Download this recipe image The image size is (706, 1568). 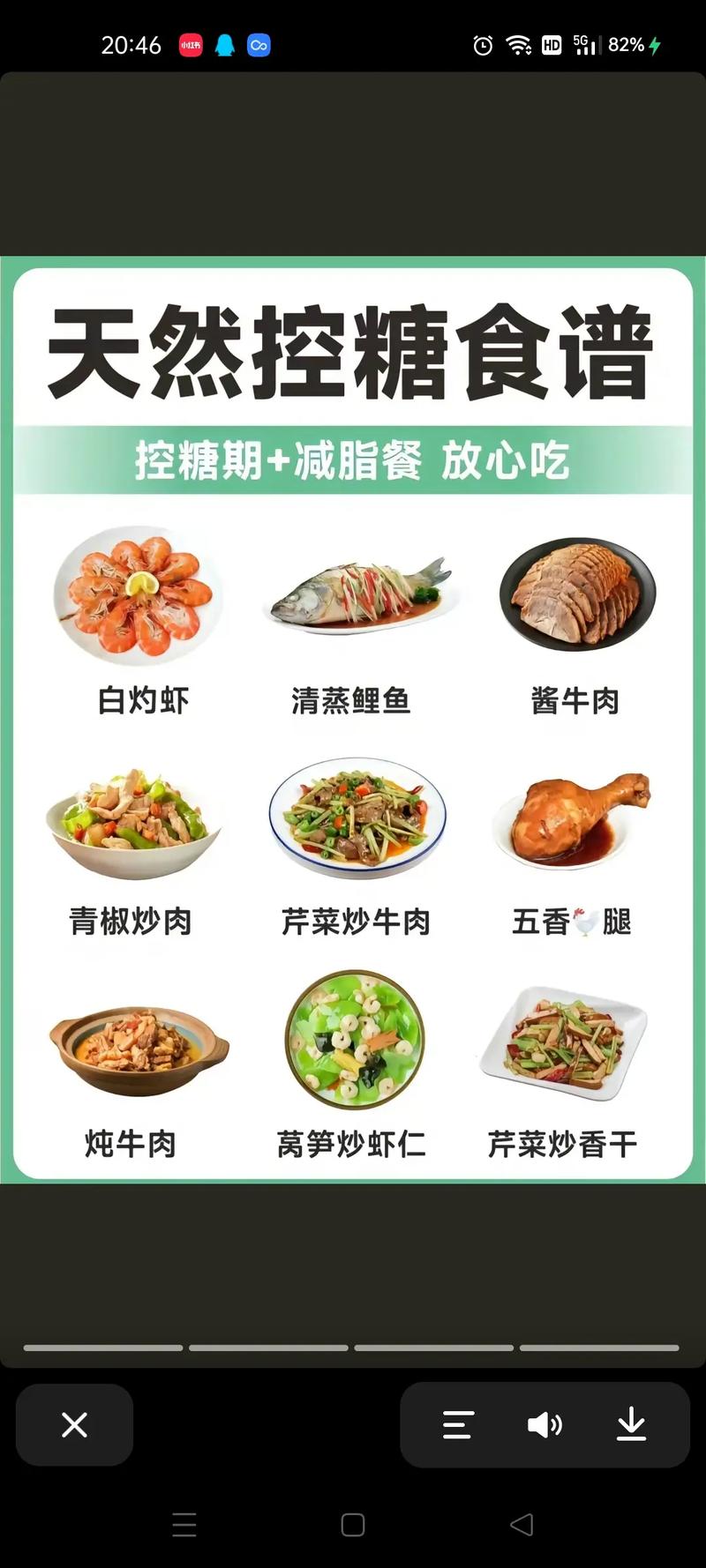click(631, 1424)
